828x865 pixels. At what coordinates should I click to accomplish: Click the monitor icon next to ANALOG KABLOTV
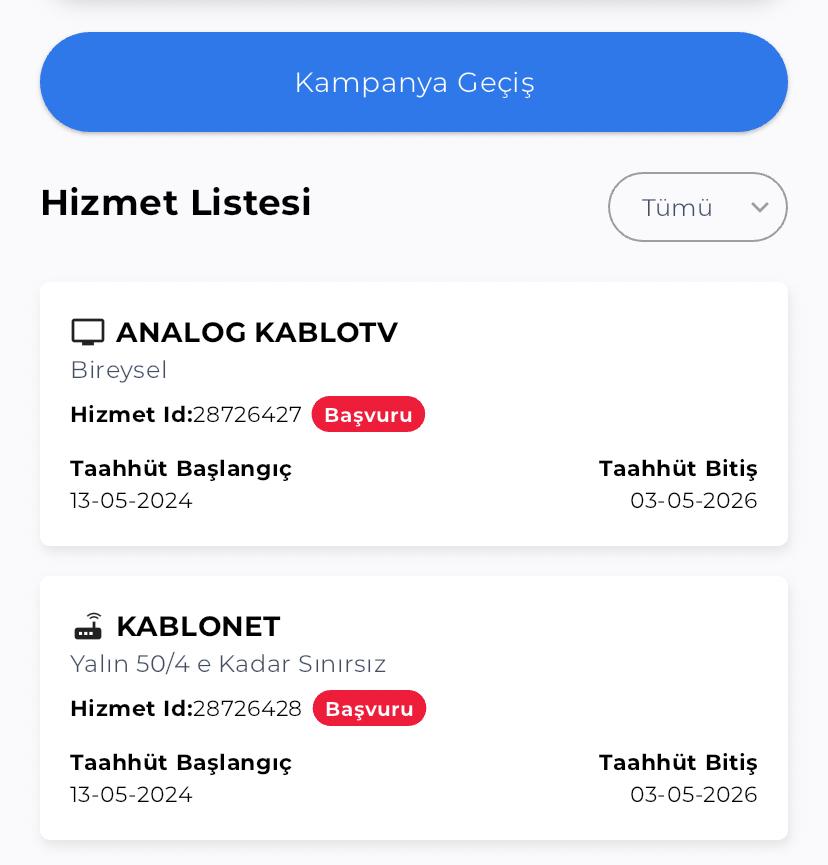pos(88,330)
